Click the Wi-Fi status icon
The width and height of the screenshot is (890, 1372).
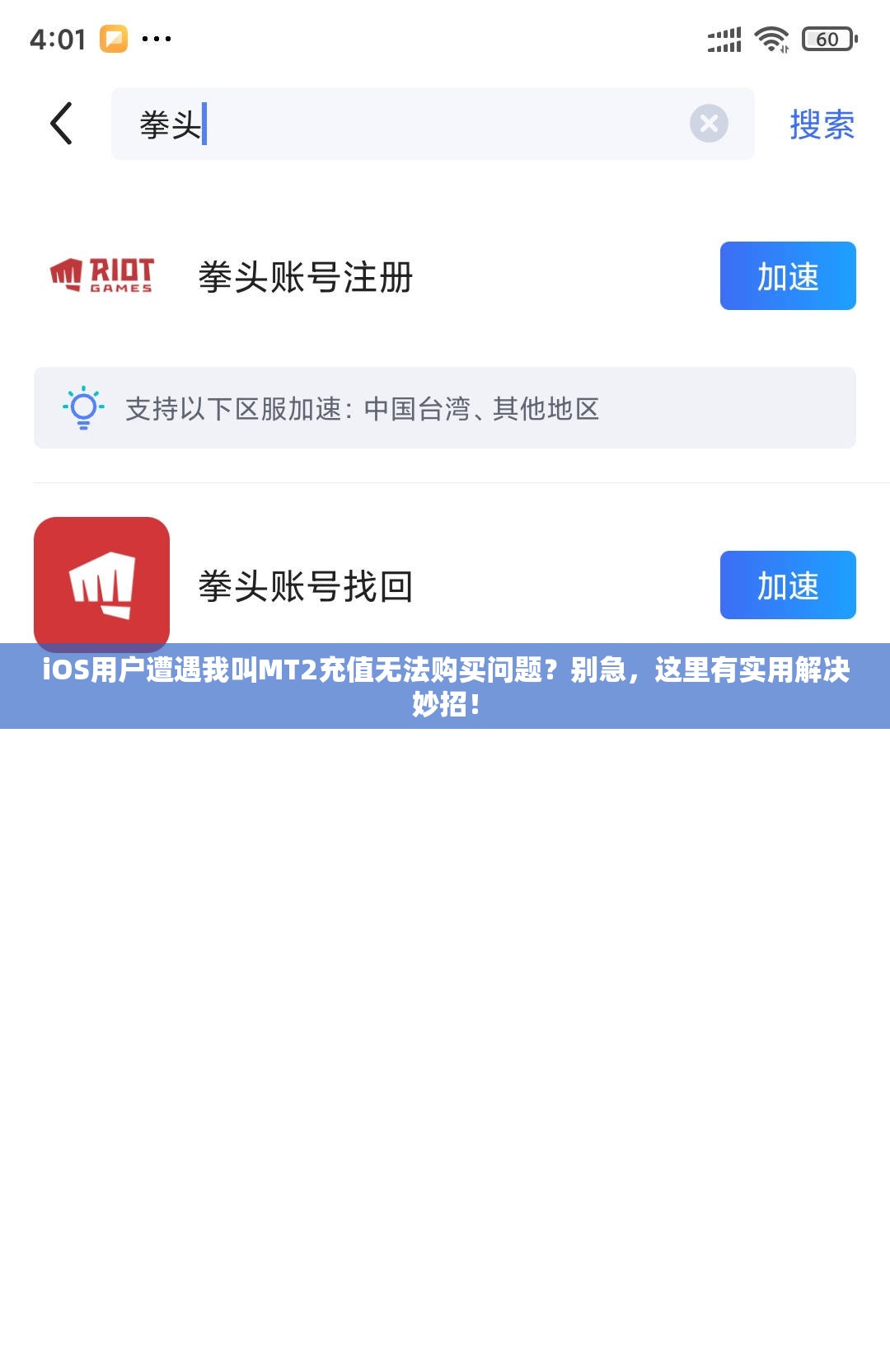coord(771,37)
